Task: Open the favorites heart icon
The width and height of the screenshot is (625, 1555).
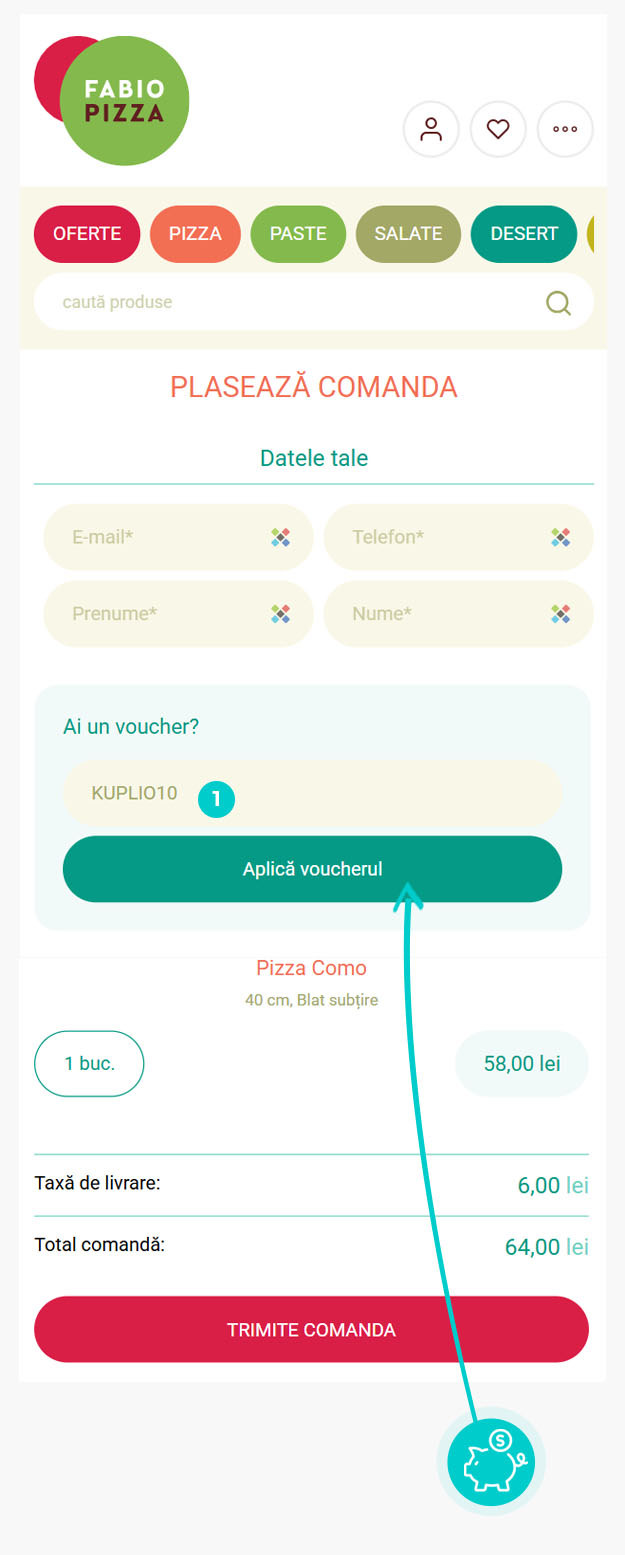Action: (x=498, y=129)
